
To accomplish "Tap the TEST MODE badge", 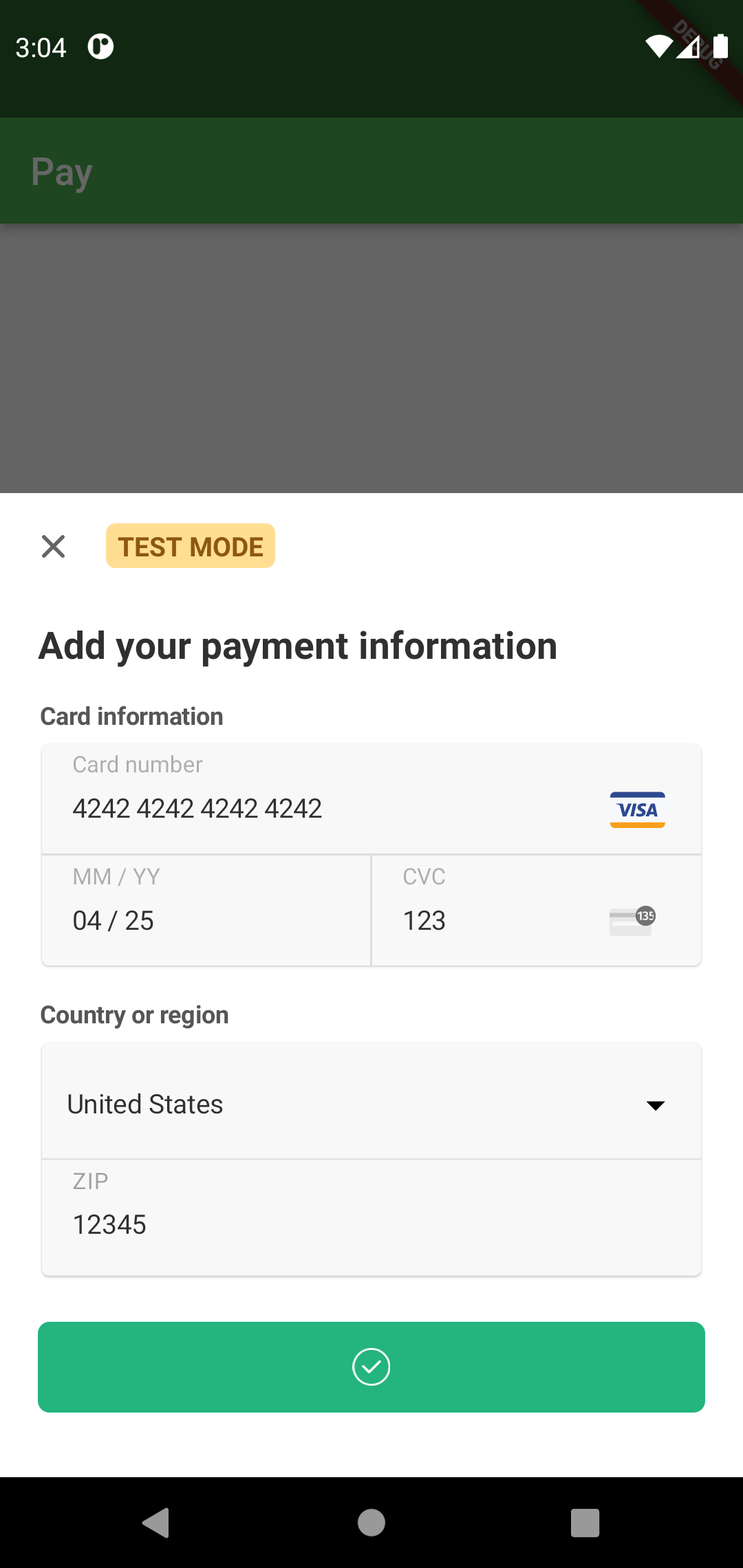I will click(191, 546).
